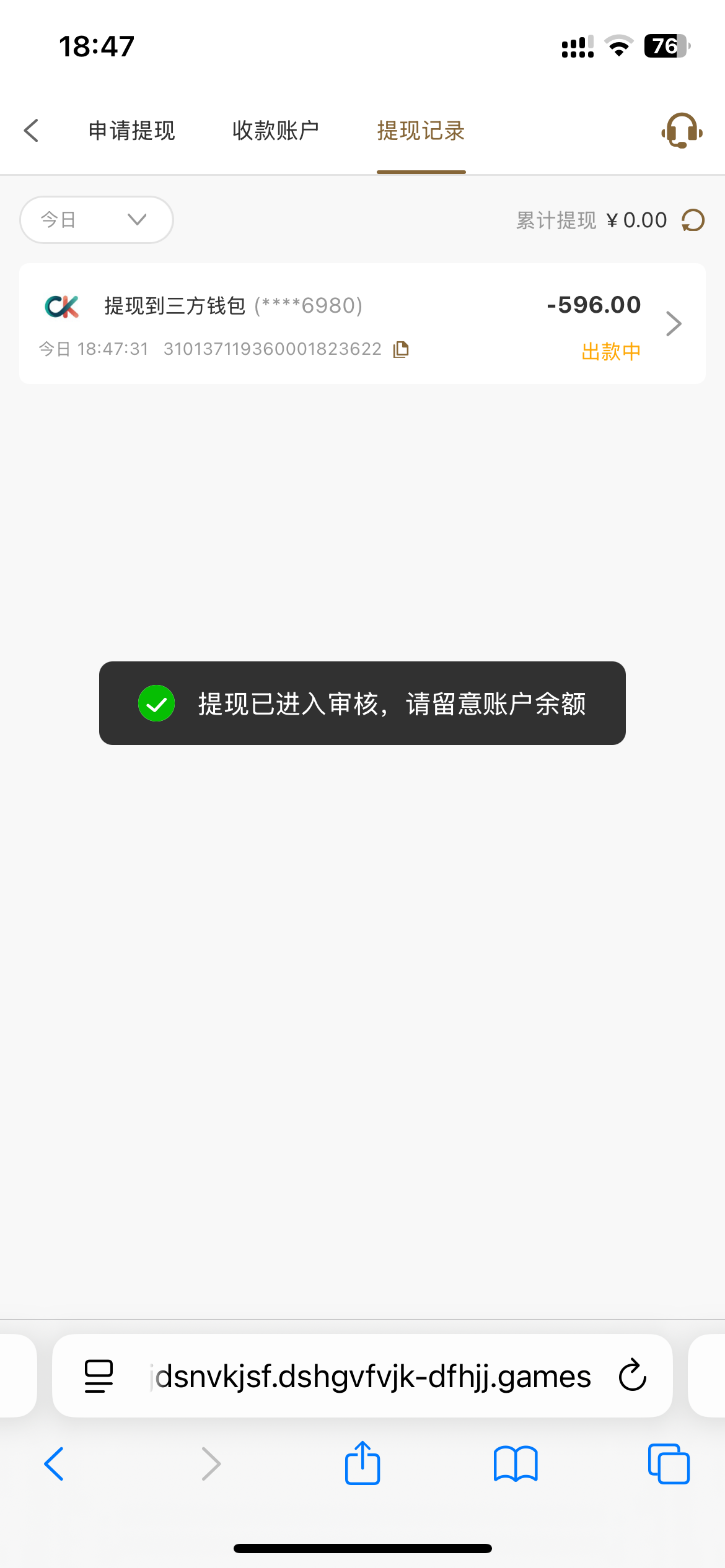Tap the Safari address bar
The height and width of the screenshot is (1568, 725).
372,1377
